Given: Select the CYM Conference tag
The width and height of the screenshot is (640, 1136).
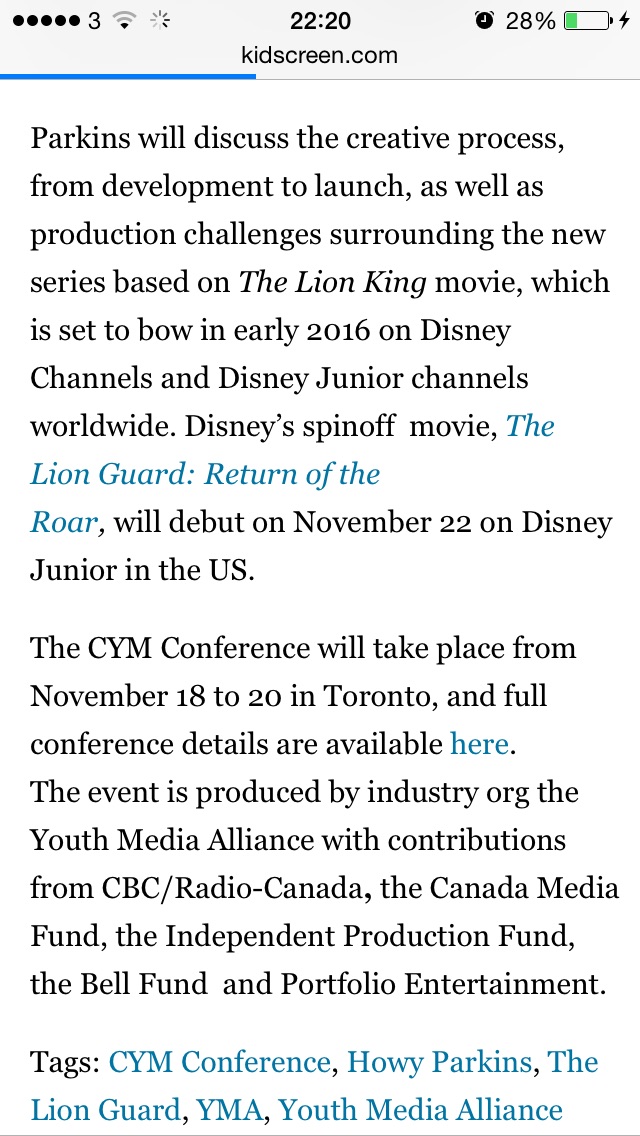Looking at the screenshot, I should click(219, 1061).
